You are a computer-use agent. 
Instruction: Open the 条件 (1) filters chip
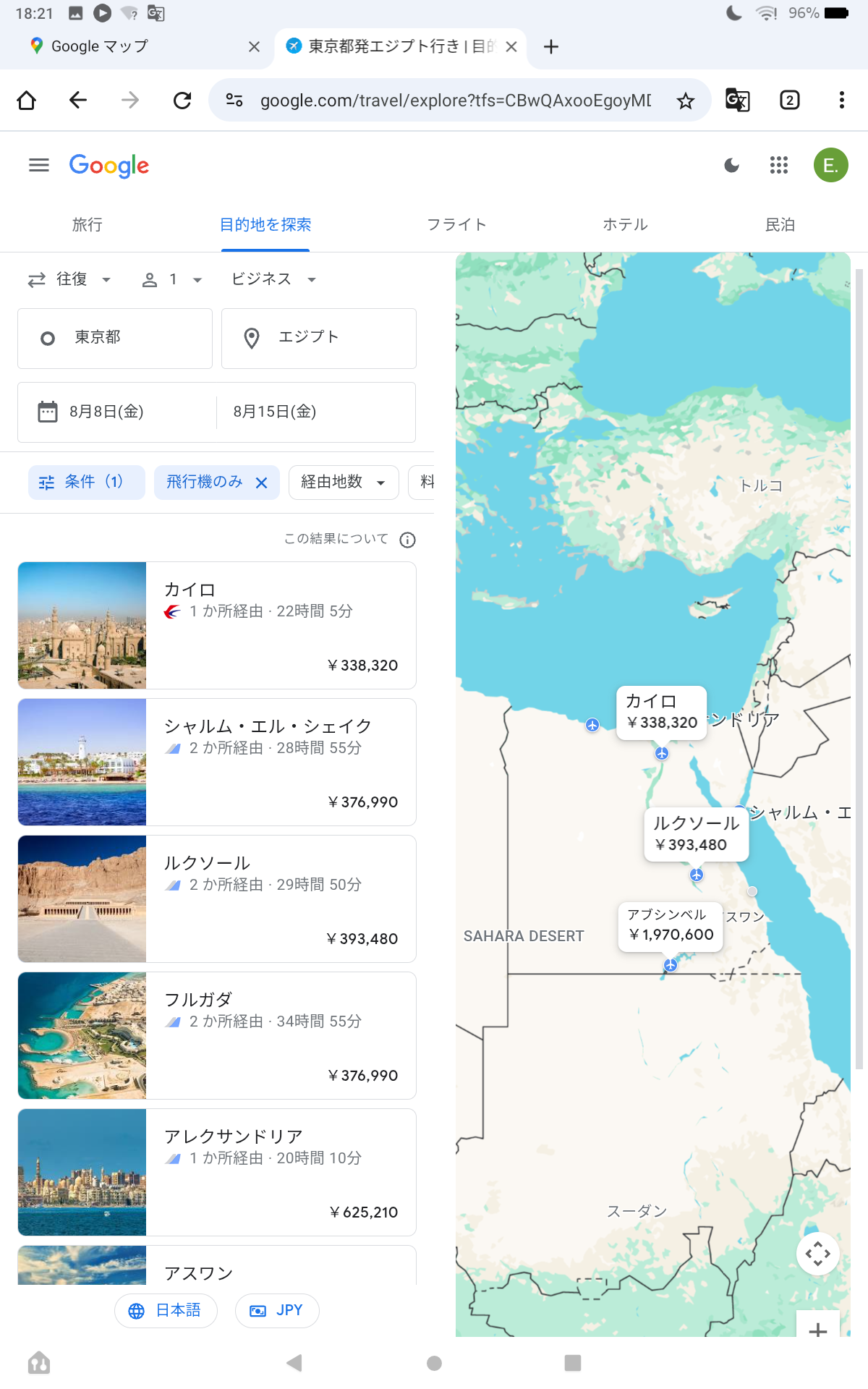coord(87,483)
